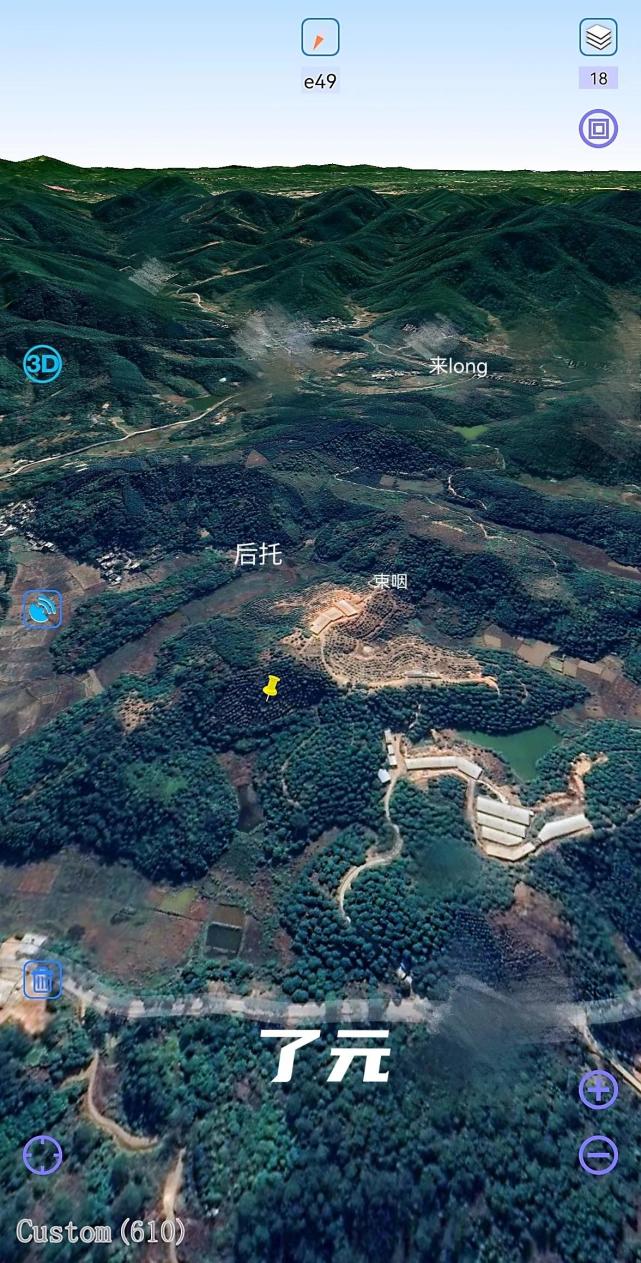Center map with crosshair locator
Screen dimensions: 641x1263
coord(42,1155)
